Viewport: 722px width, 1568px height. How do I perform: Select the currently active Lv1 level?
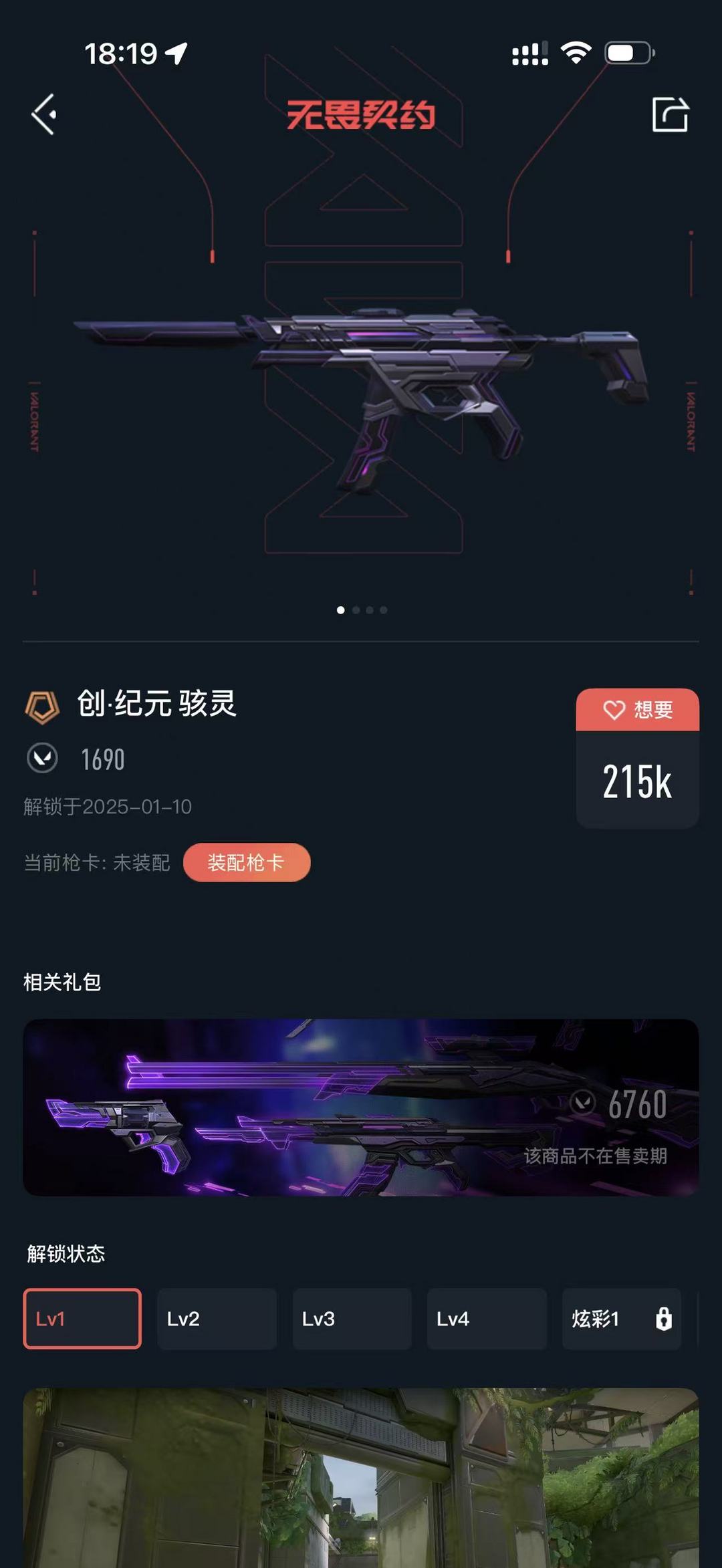pos(82,1318)
